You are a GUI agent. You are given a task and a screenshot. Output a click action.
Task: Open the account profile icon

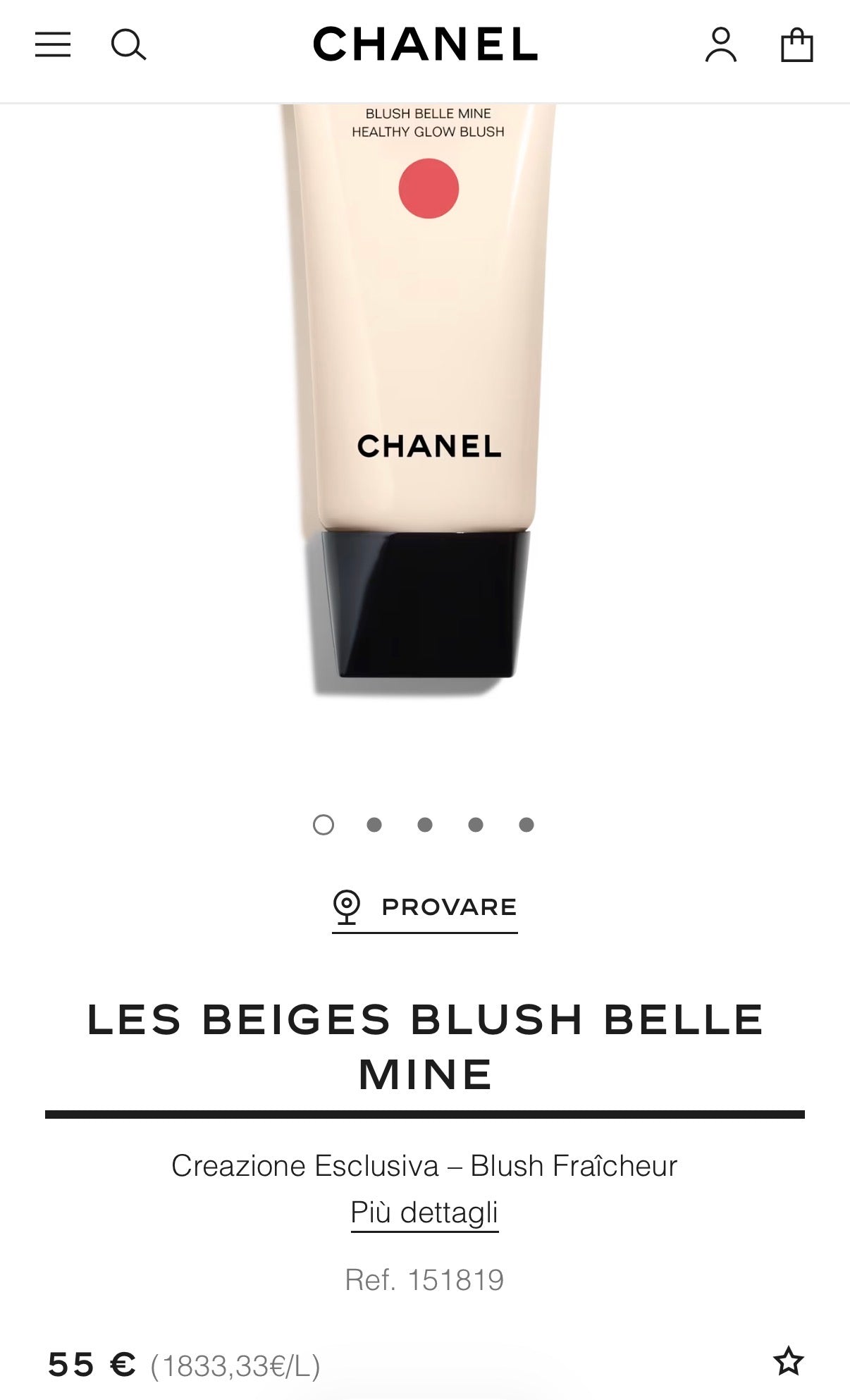720,45
